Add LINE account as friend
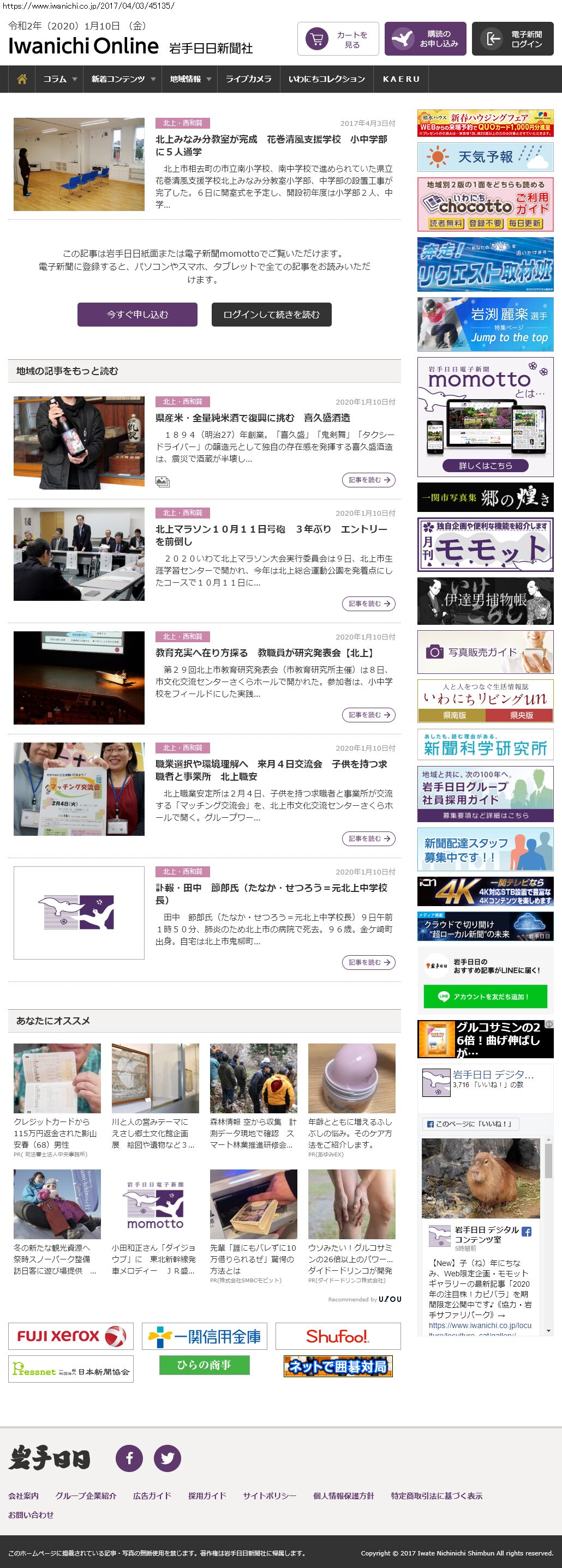 485,997
